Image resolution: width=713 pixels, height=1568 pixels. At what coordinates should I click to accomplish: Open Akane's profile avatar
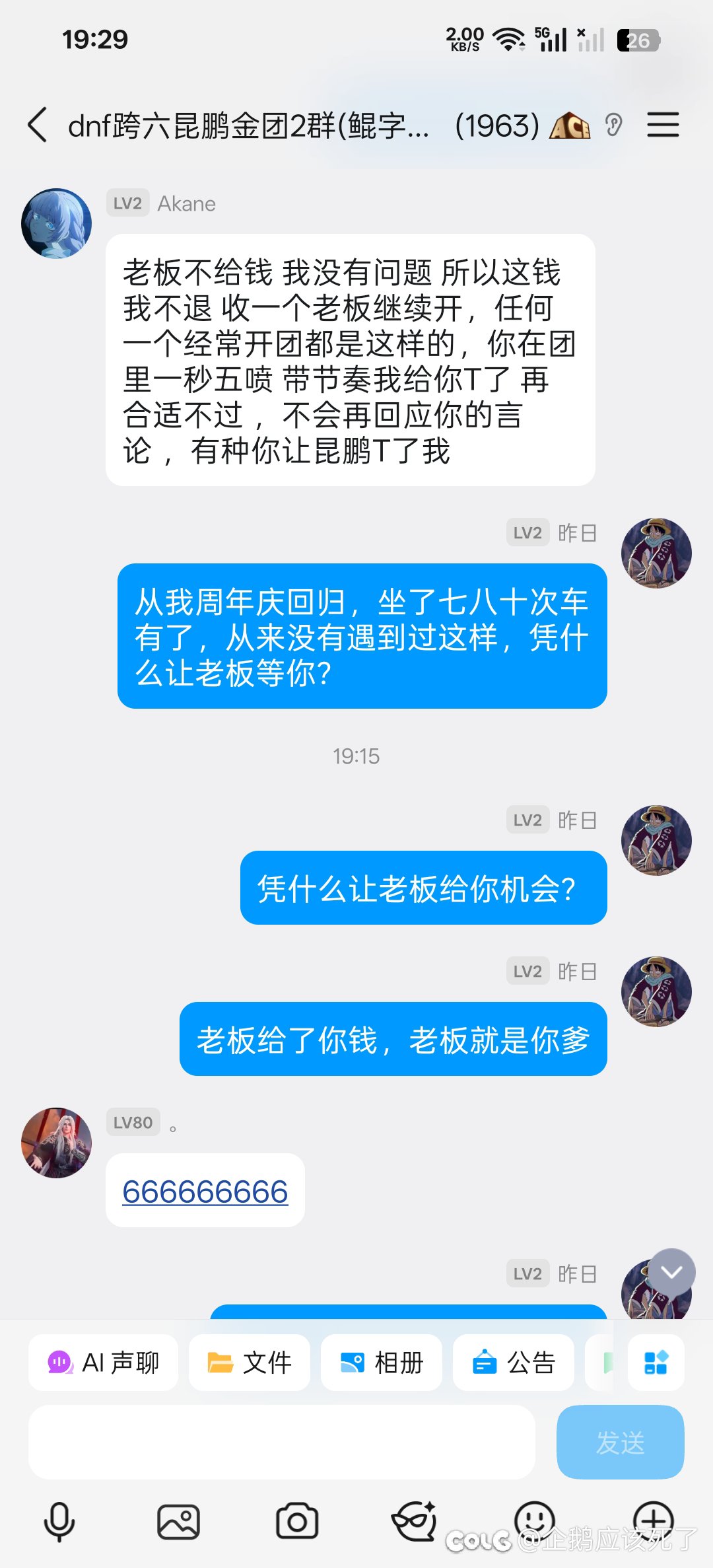[x=57, y=223]
